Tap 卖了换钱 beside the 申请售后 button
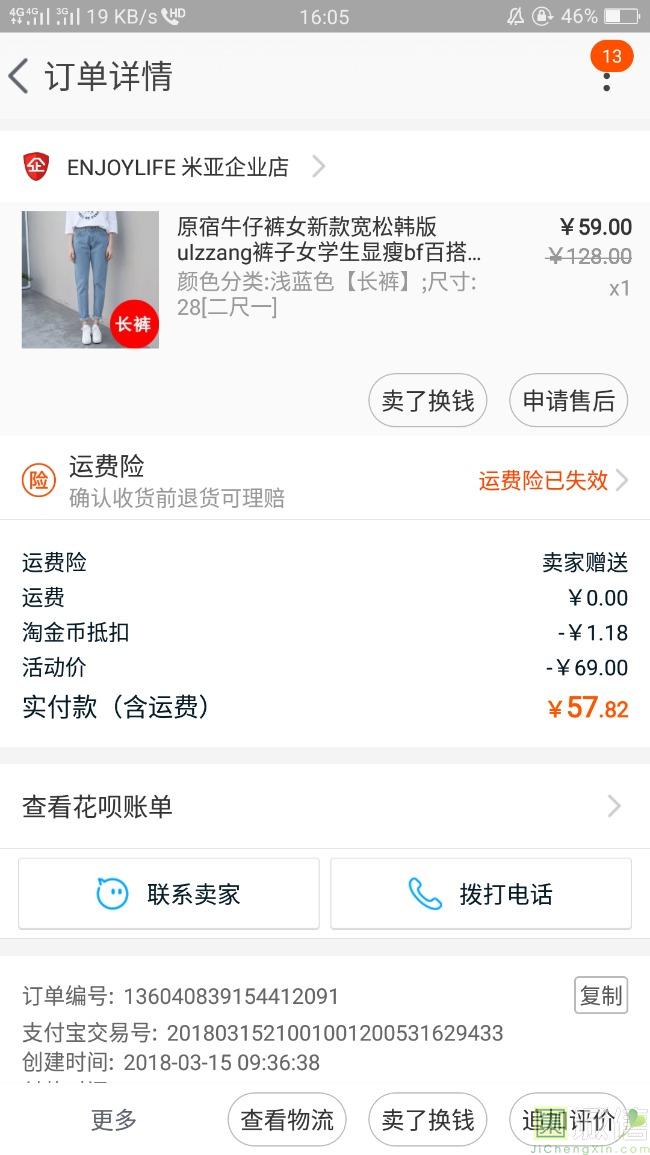 pyautogui.click(x=428, y=401)
